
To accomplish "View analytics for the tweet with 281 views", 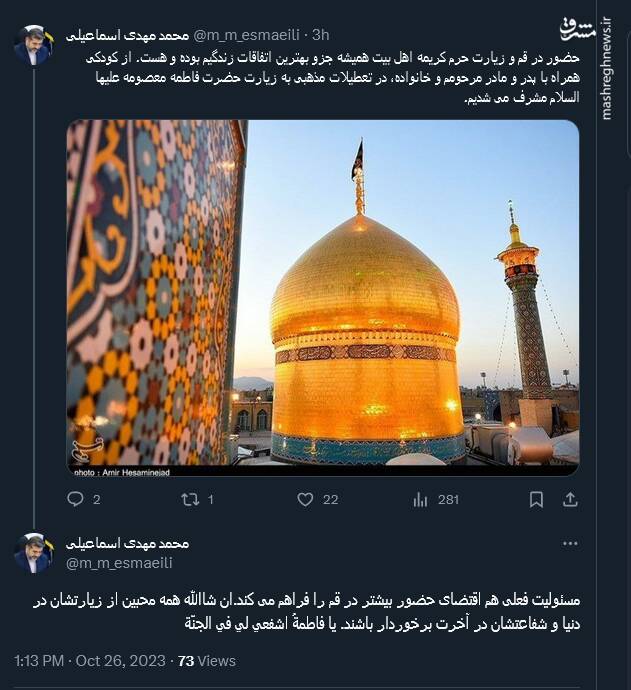I will tap(420, 499).
